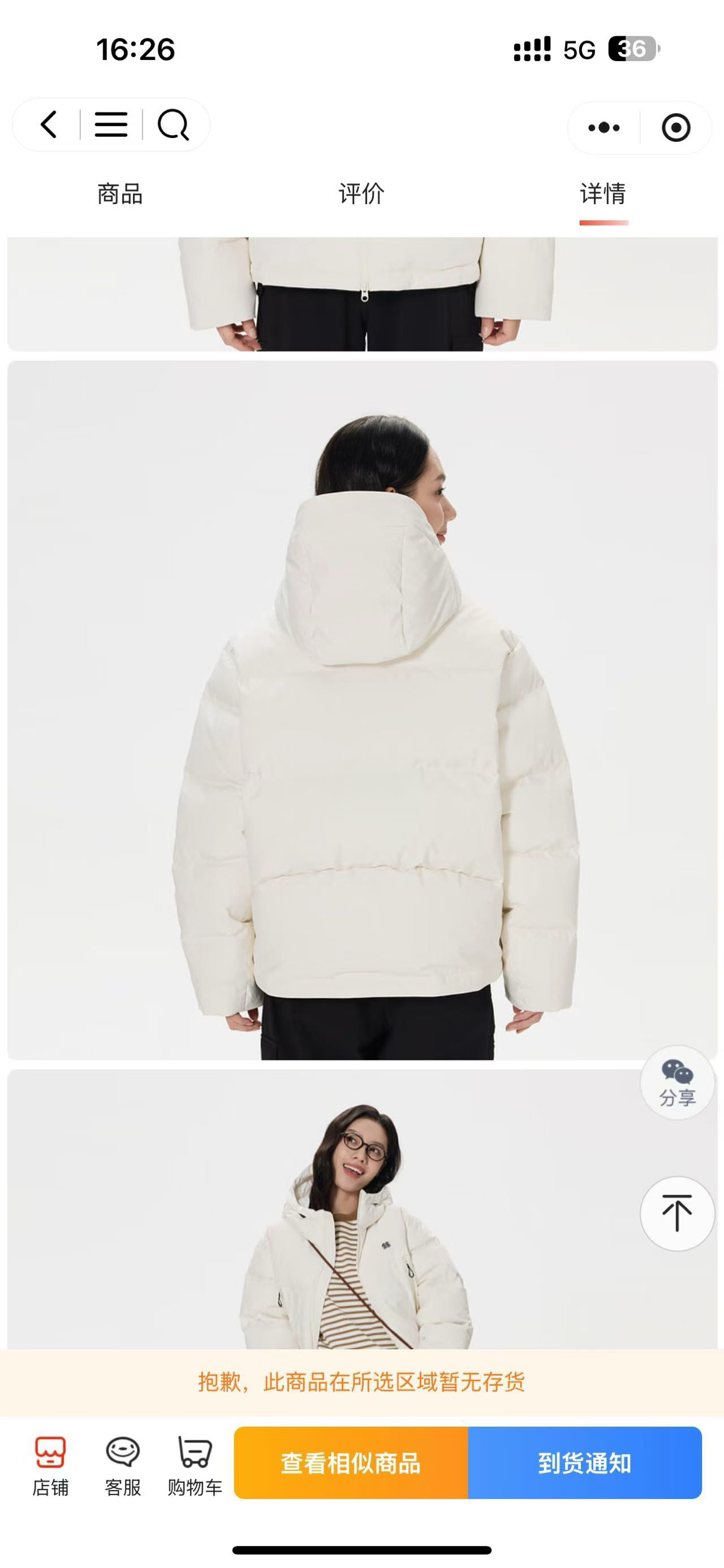724x1568 pixels.
Task: Go back using the top-left arrow
Action: coord(49,125)
